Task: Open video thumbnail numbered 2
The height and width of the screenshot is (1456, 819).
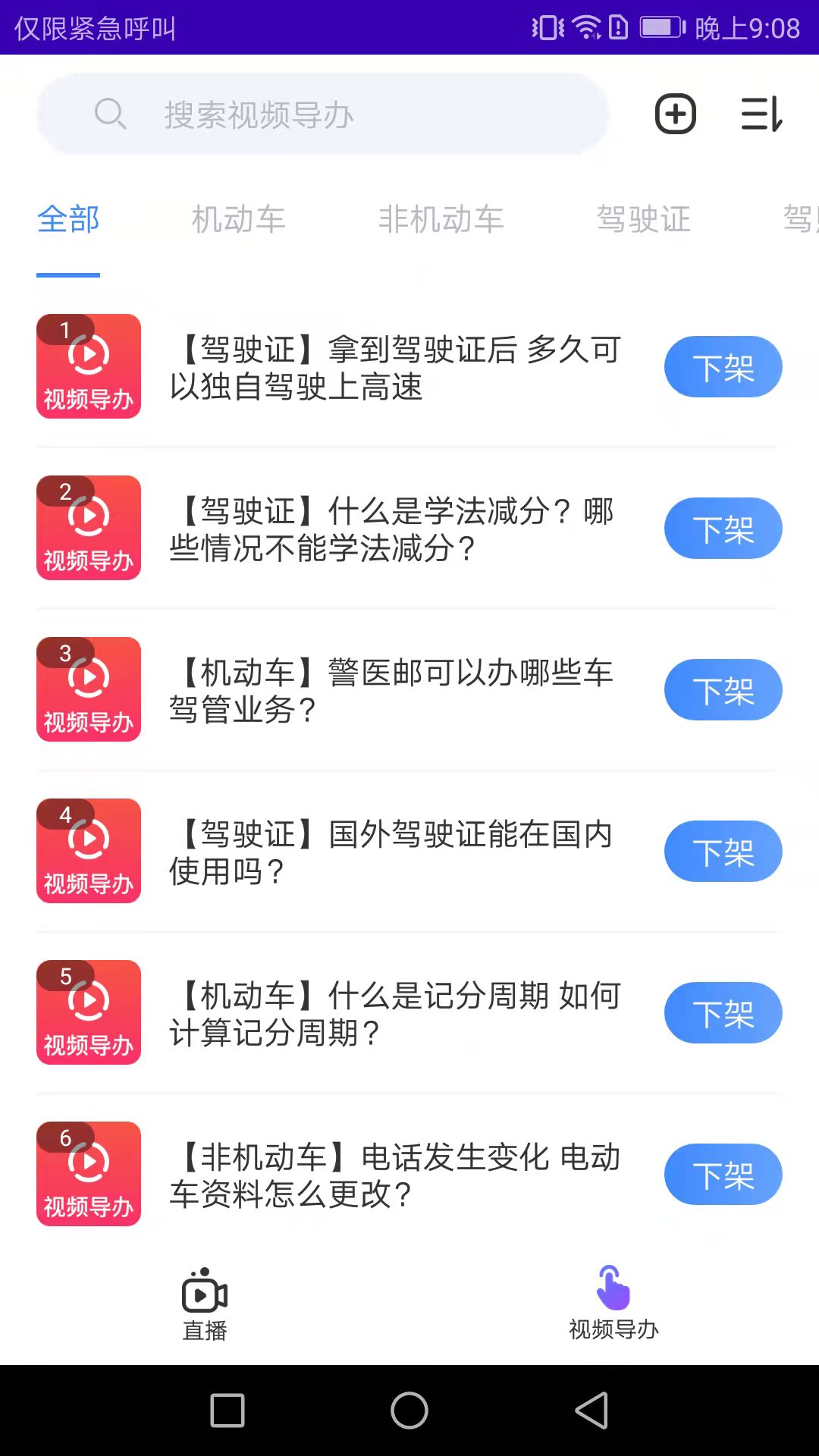Action: [88, 528]
